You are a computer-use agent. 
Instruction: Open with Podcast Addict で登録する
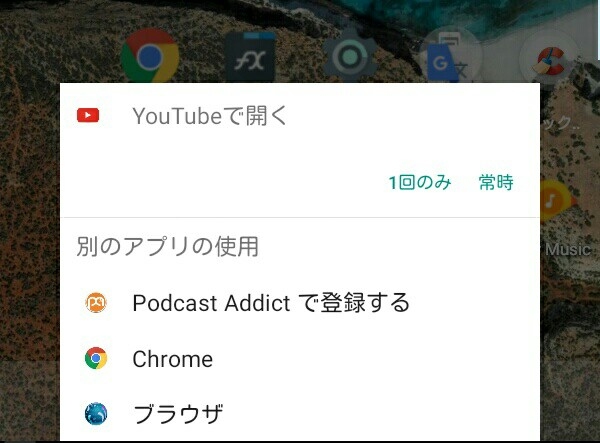(x=270, y=303)
